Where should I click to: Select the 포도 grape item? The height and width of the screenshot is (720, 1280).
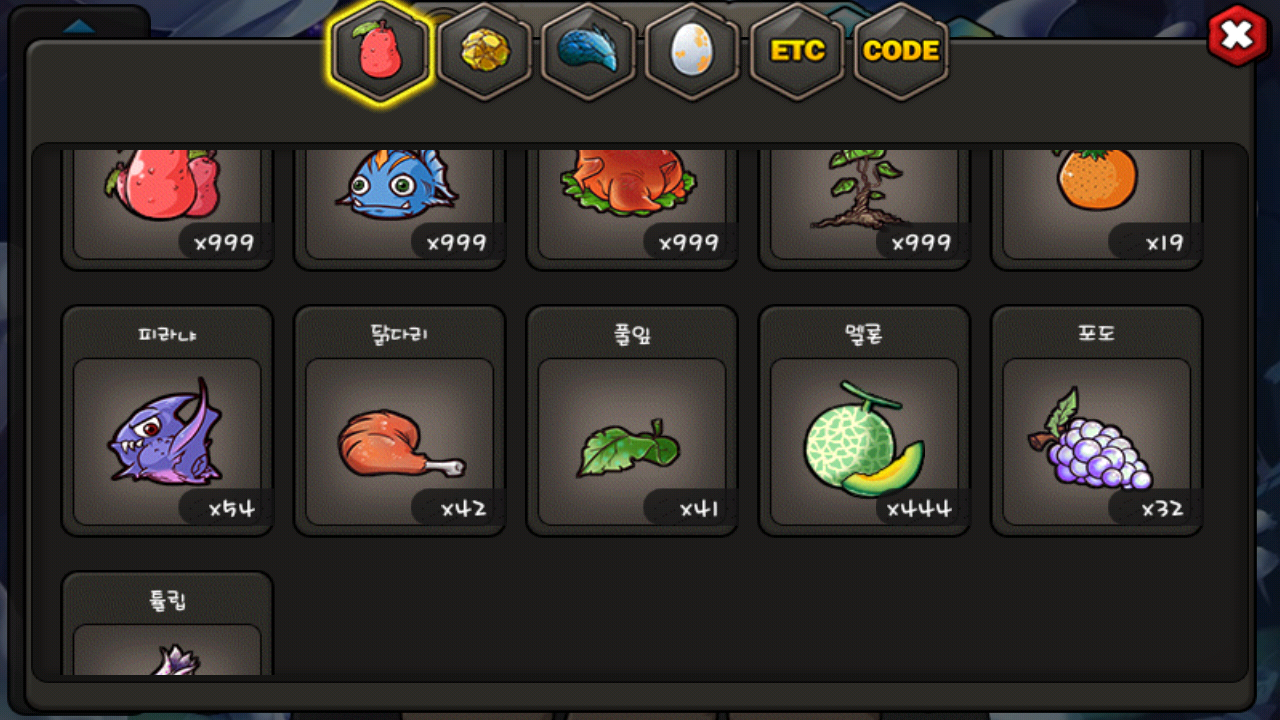pos(1097,421)
